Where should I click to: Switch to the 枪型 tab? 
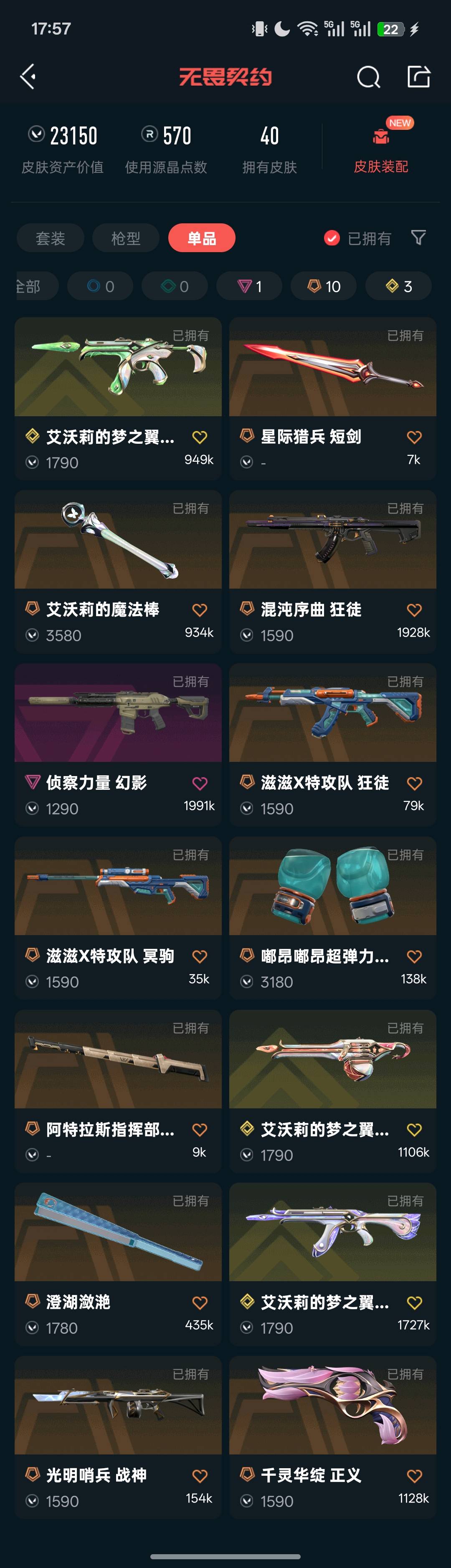[125, 238]
